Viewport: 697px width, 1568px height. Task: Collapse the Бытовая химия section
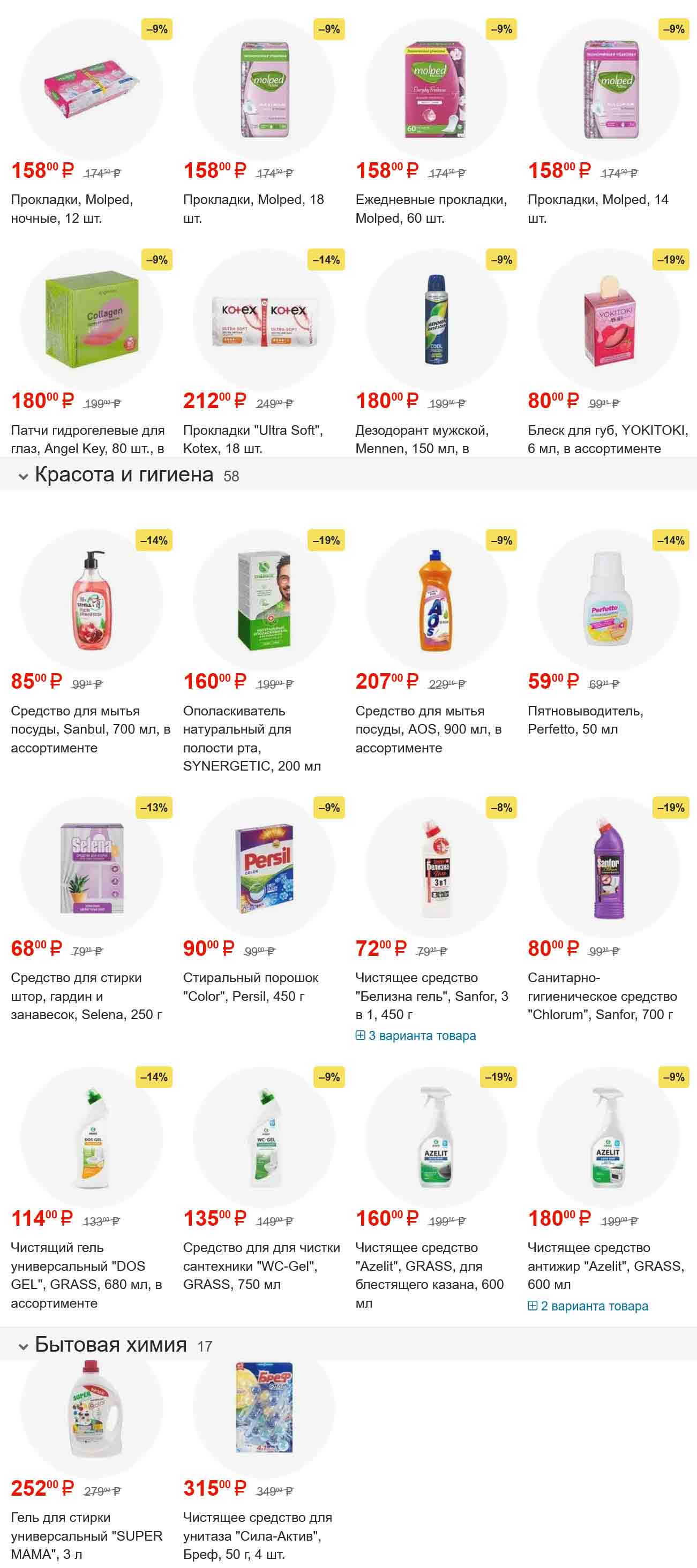pos(23,1346)
